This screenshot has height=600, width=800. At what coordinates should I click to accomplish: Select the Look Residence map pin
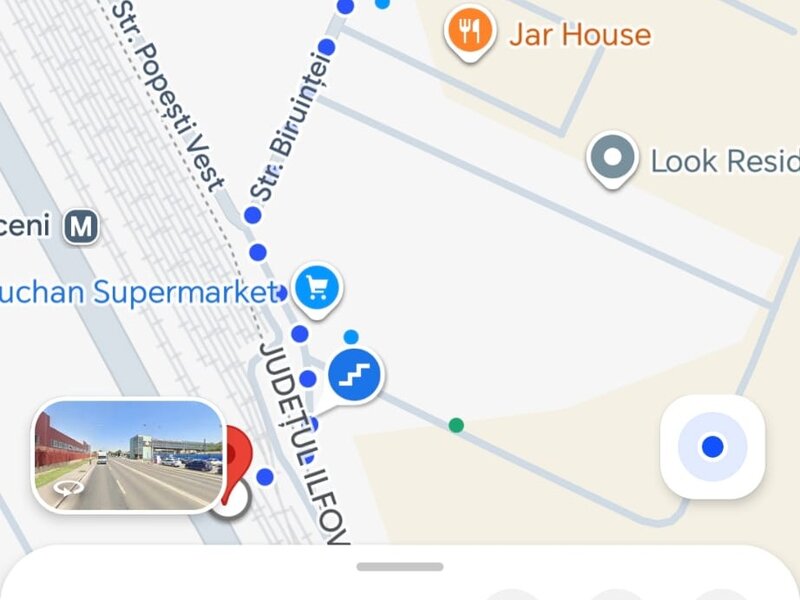pos(612,157)
